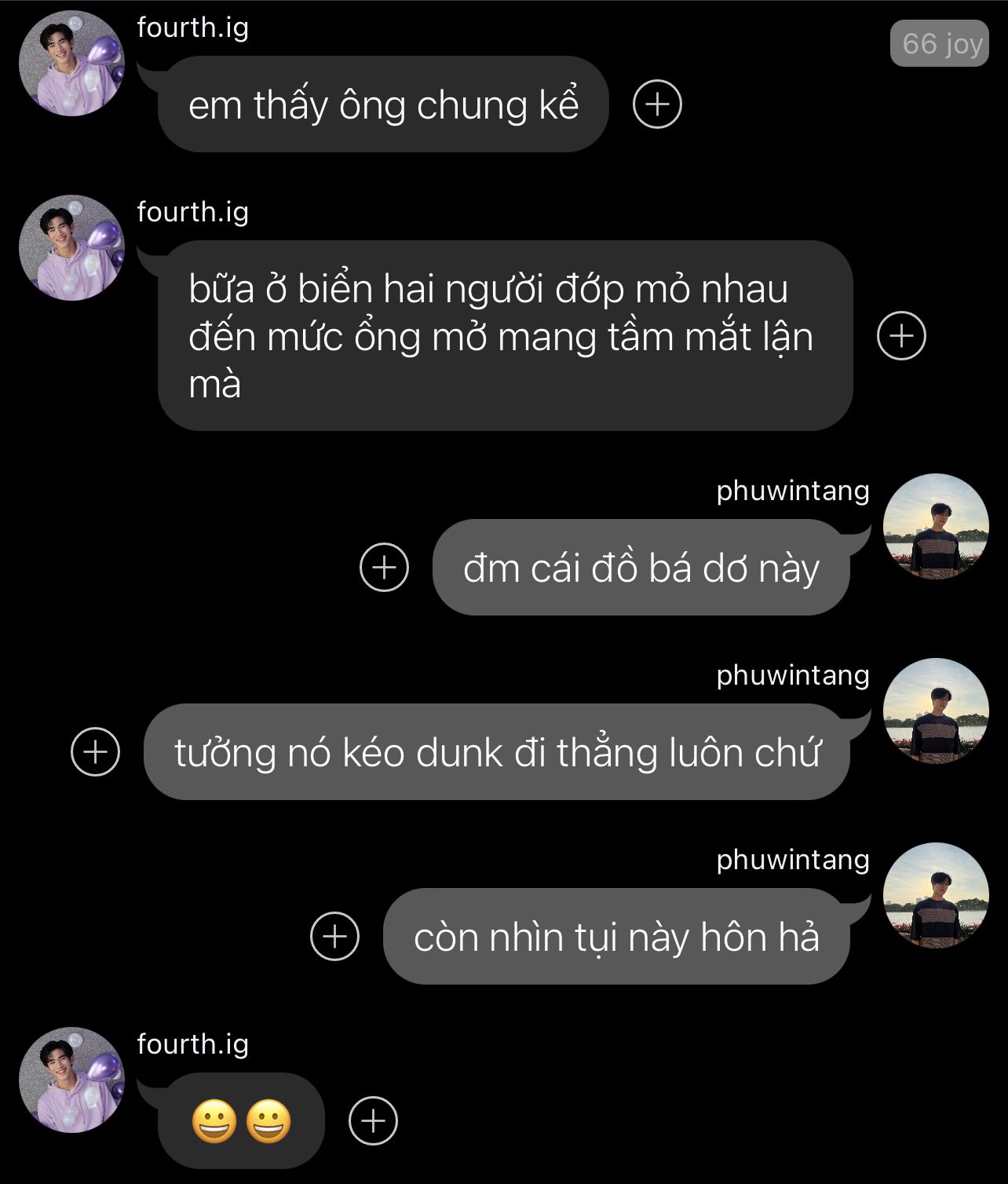Tap the plus next to "còn nhìn tụi này hôn hả"
This screenshot has height=1184, width=1008.
coord(335,936)
